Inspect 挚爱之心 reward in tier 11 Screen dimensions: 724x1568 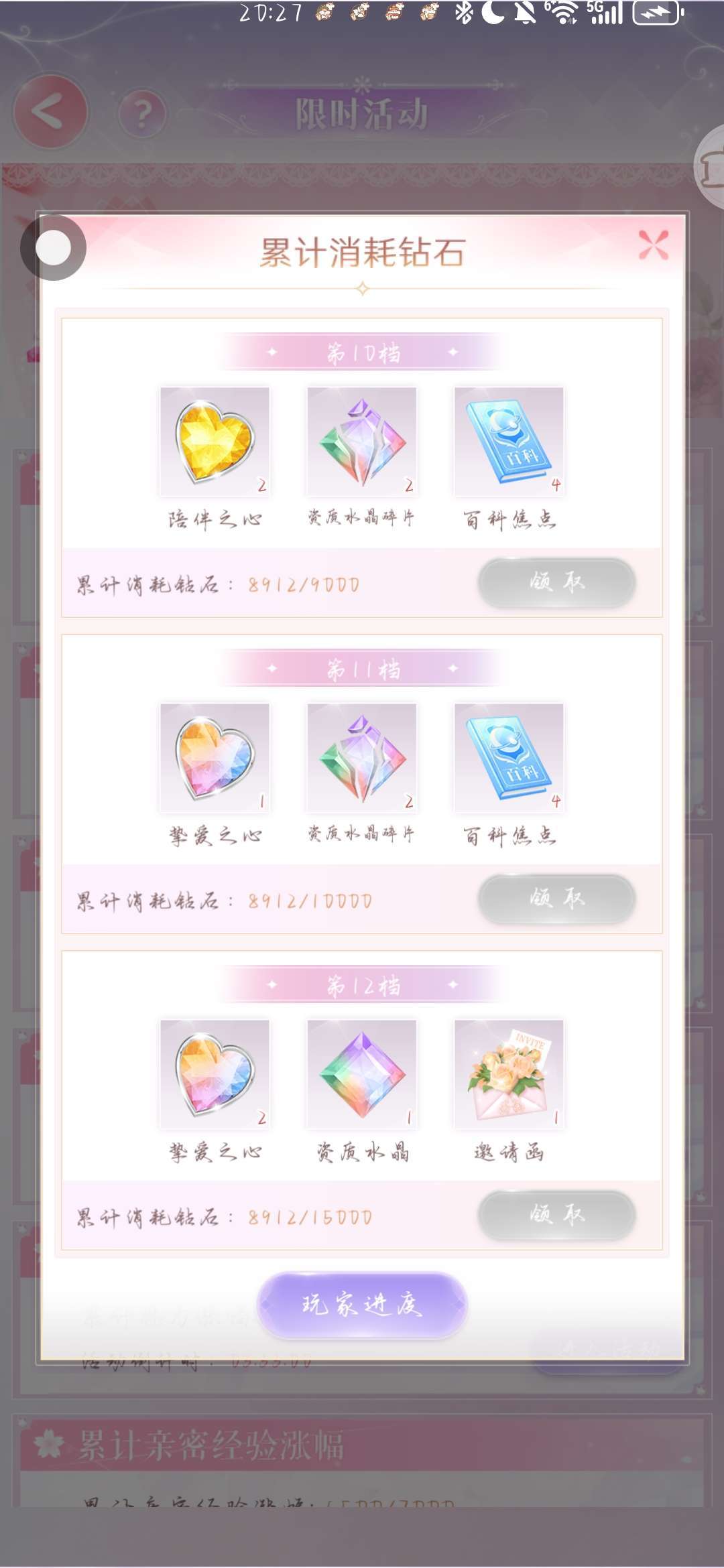click(215, 758)
